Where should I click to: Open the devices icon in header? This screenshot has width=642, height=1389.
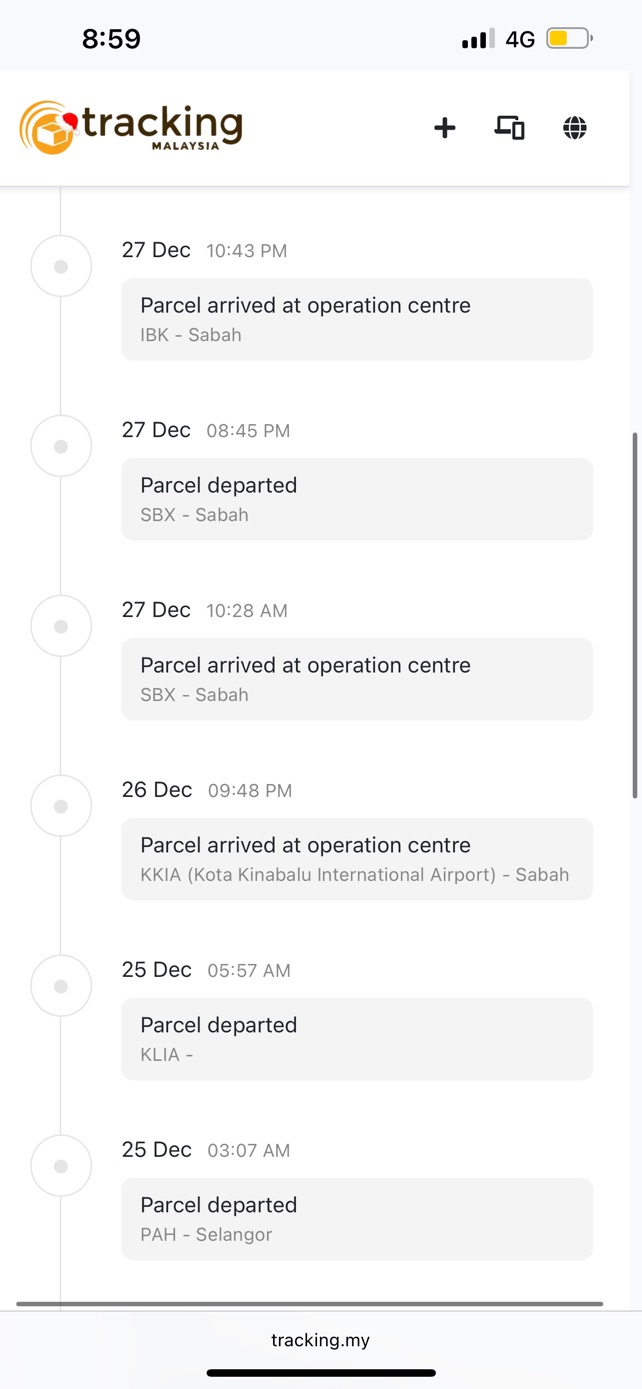510,128
